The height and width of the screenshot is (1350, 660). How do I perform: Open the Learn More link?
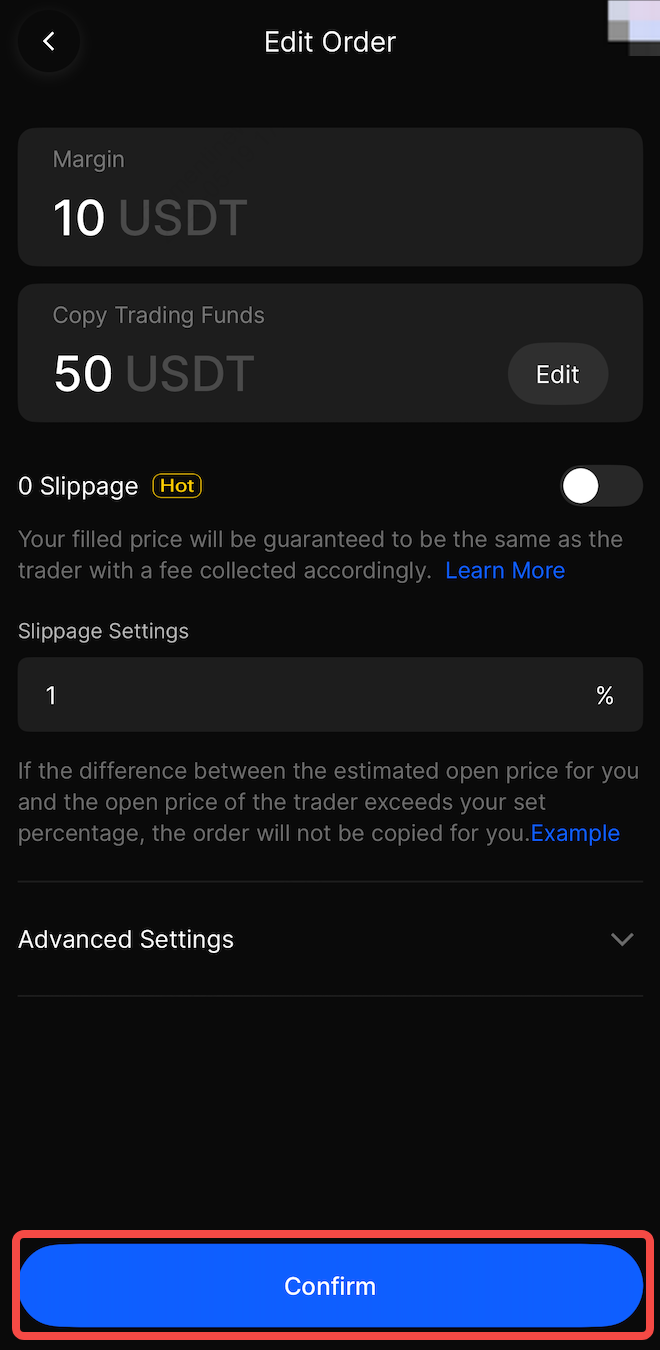point(505,570)
